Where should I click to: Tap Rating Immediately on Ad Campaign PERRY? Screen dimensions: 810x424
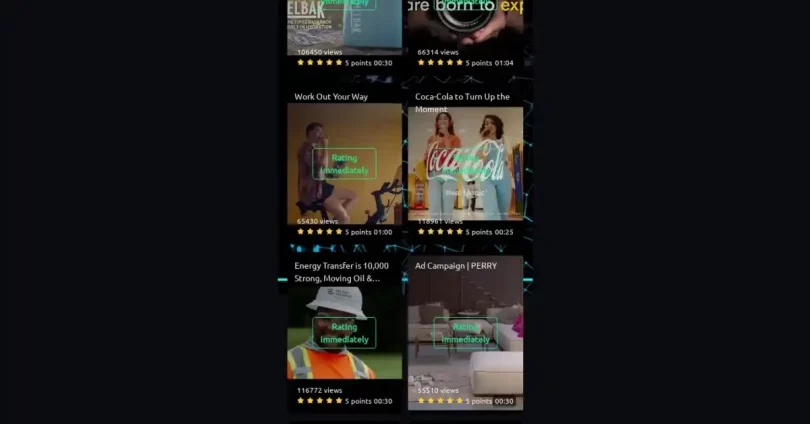click(465, 333)
